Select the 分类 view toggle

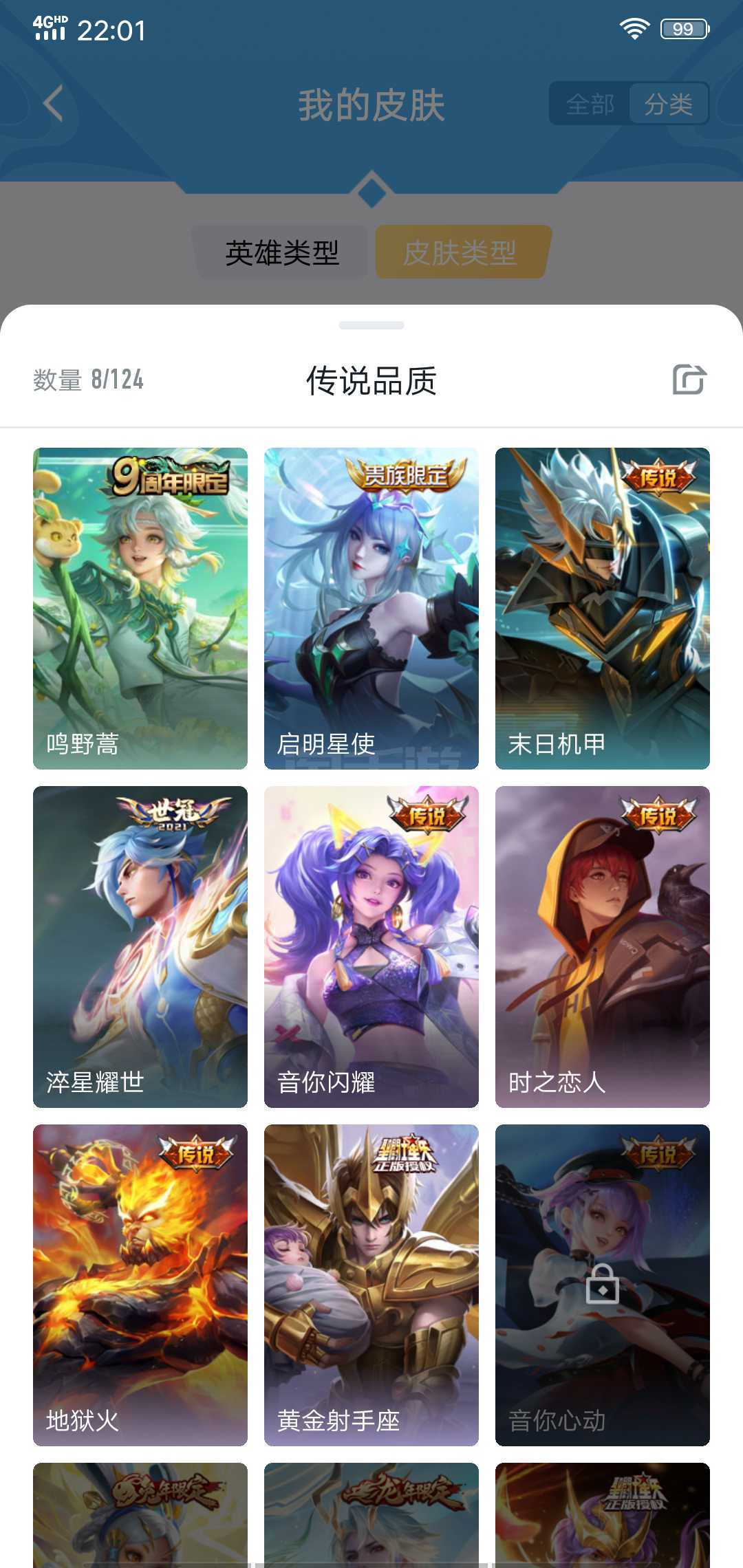[x=668, y=105]
